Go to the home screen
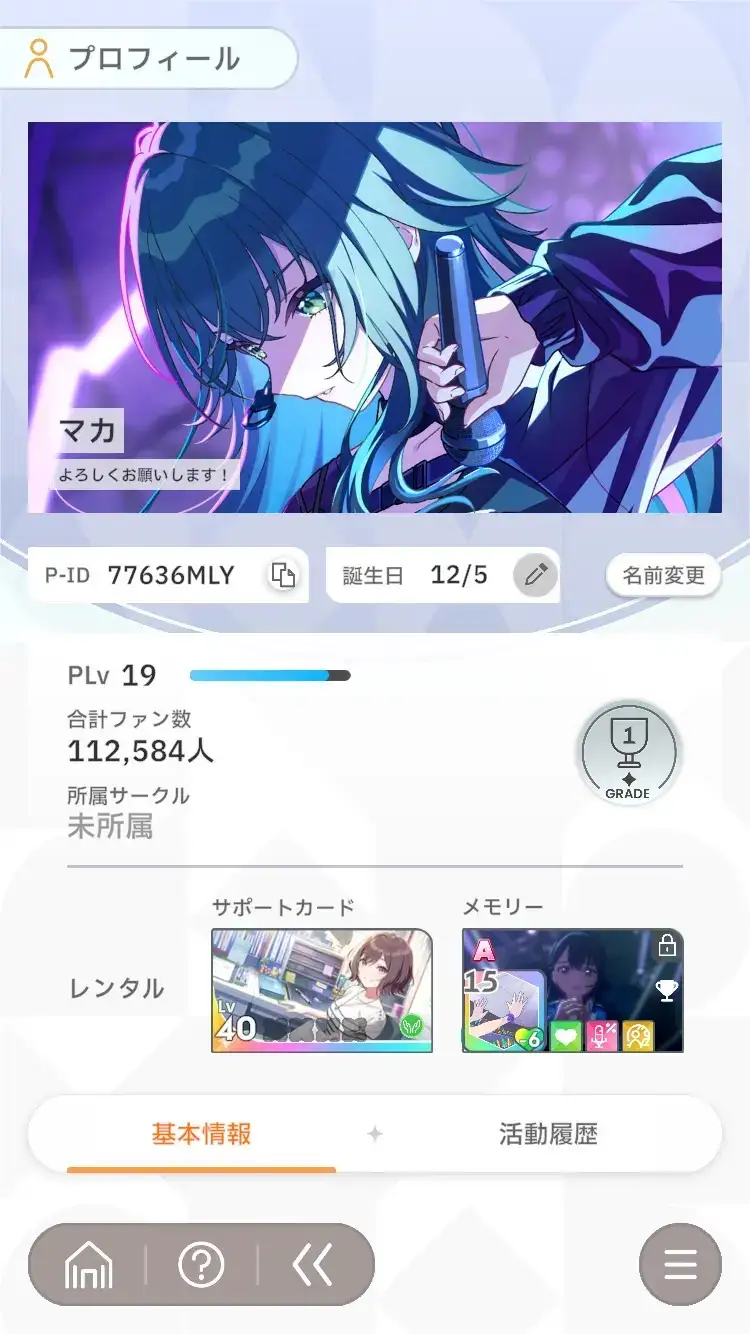Screen dimensions: 750x1334 click(x=88, y=1266)
